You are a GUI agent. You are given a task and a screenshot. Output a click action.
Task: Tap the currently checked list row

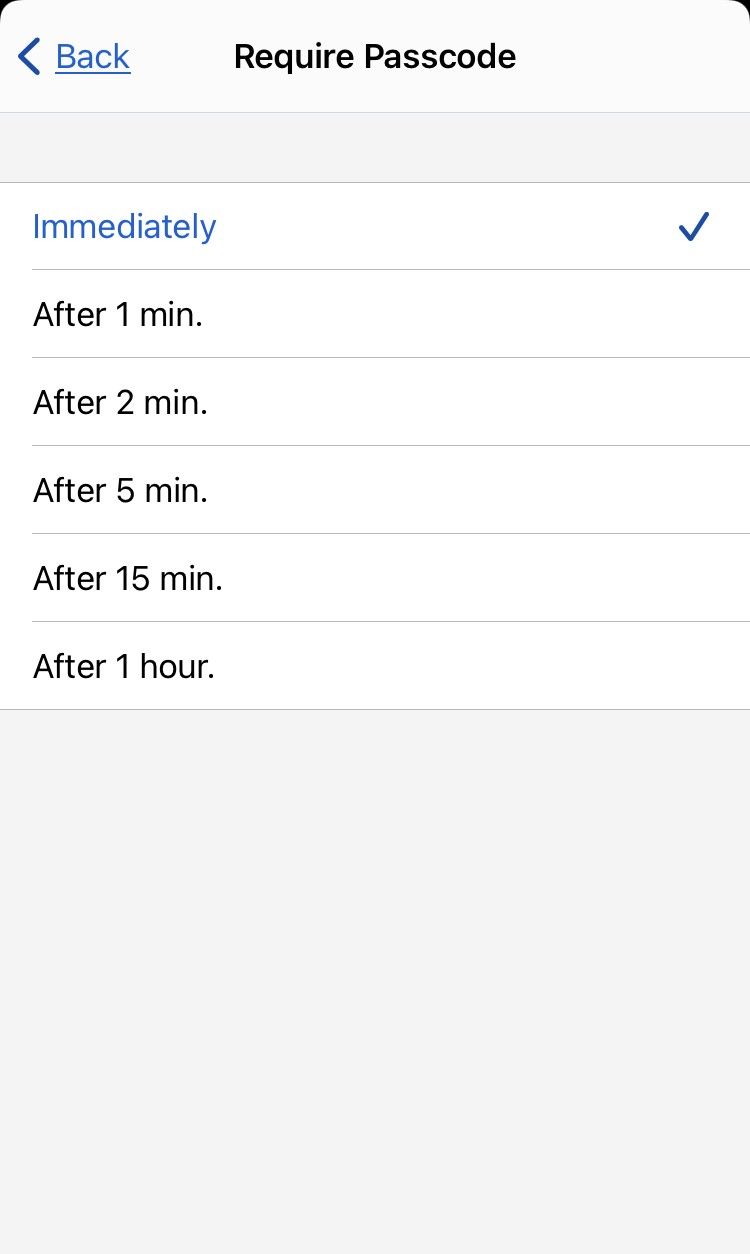(x=375, y=227)
